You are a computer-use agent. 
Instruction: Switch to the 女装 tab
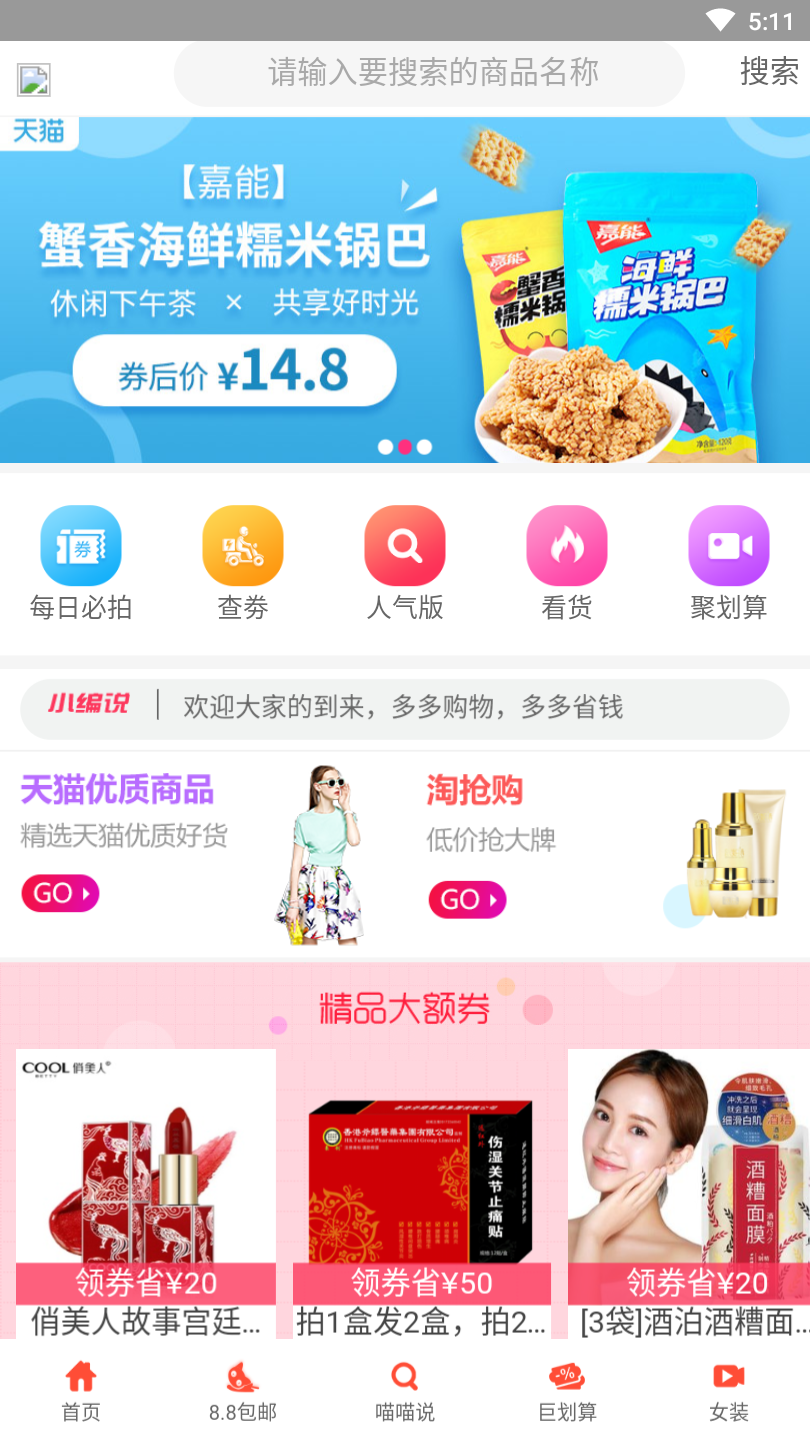(729, 1391)
